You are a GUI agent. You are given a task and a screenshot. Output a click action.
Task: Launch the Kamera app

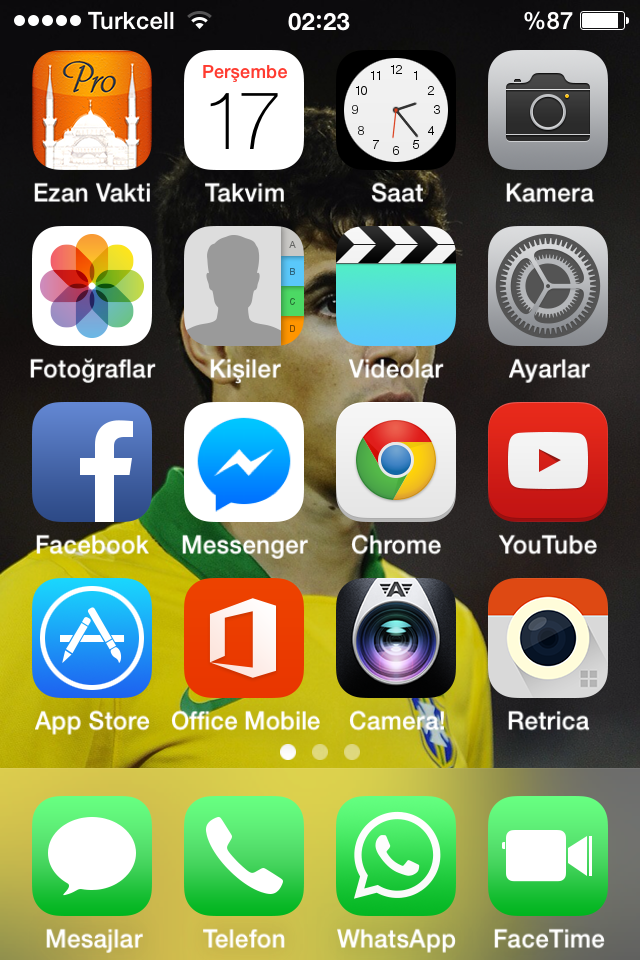coord(548,110)
